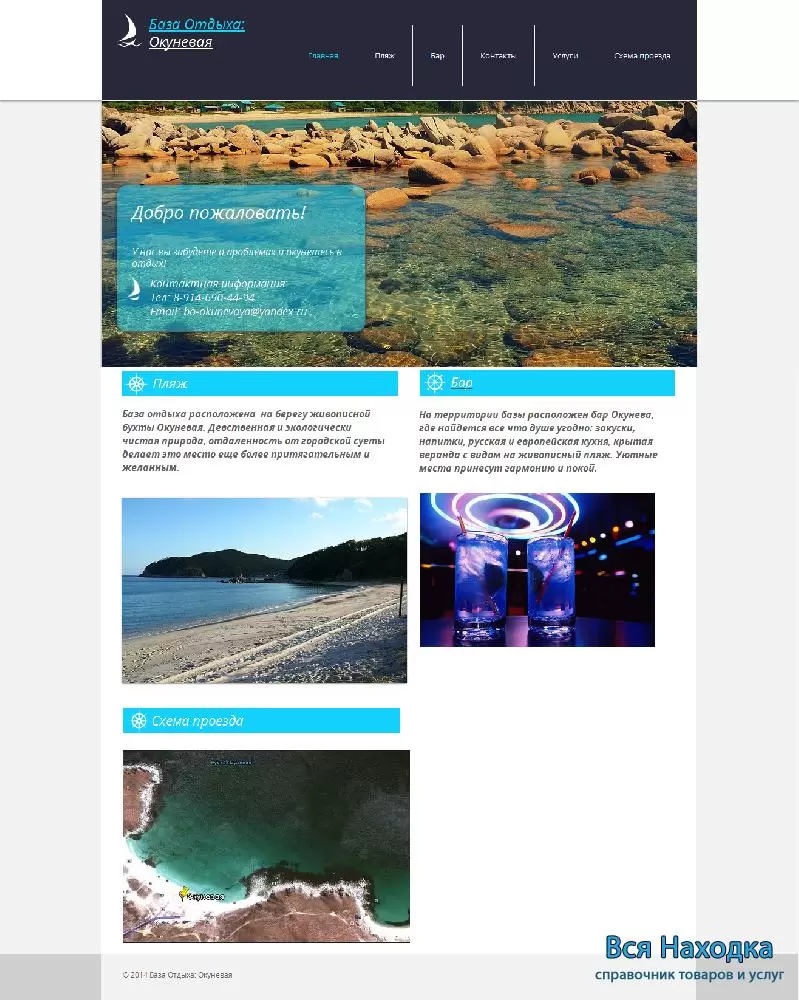This screenshot has height=1000, width=799.
Task: Open Схема проезда in the top menu
Action: tap(642, 56)
